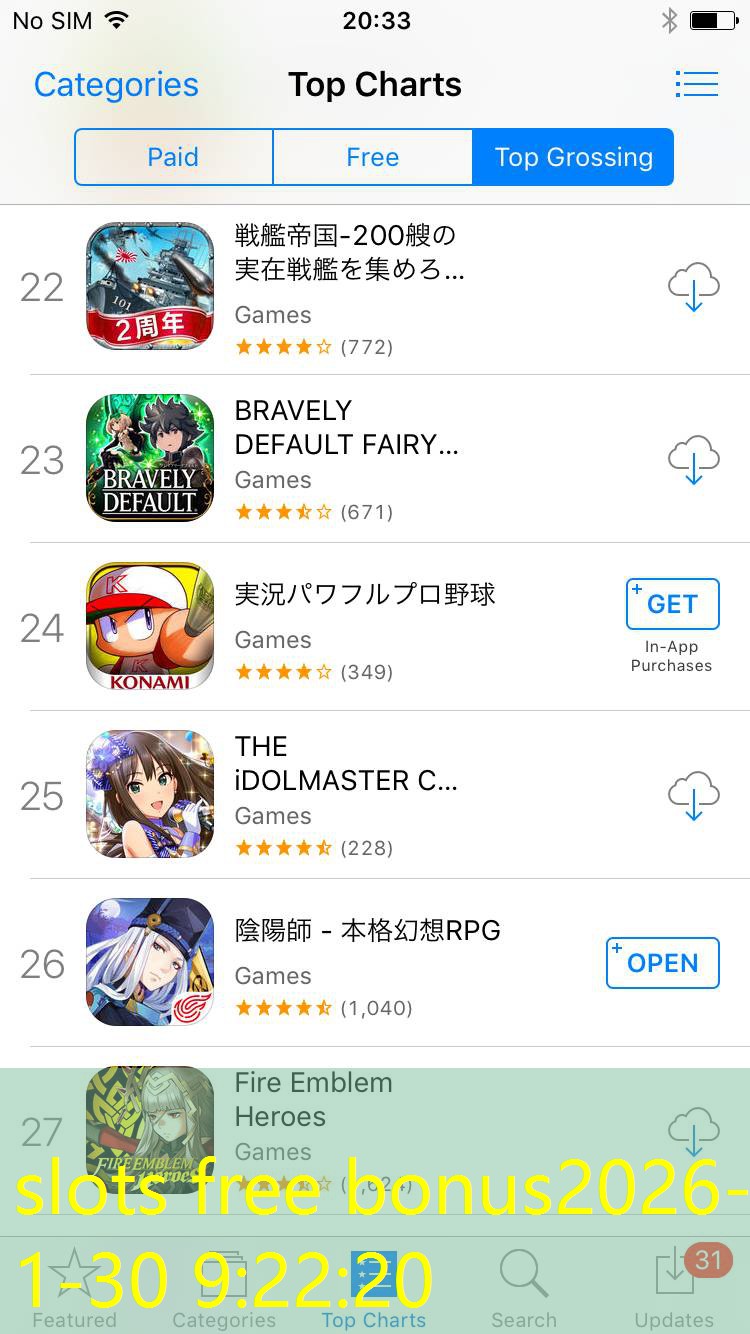Switch to the Search tab
The height and width of the screenshot is (1334, 750).
pos(523,1290)
